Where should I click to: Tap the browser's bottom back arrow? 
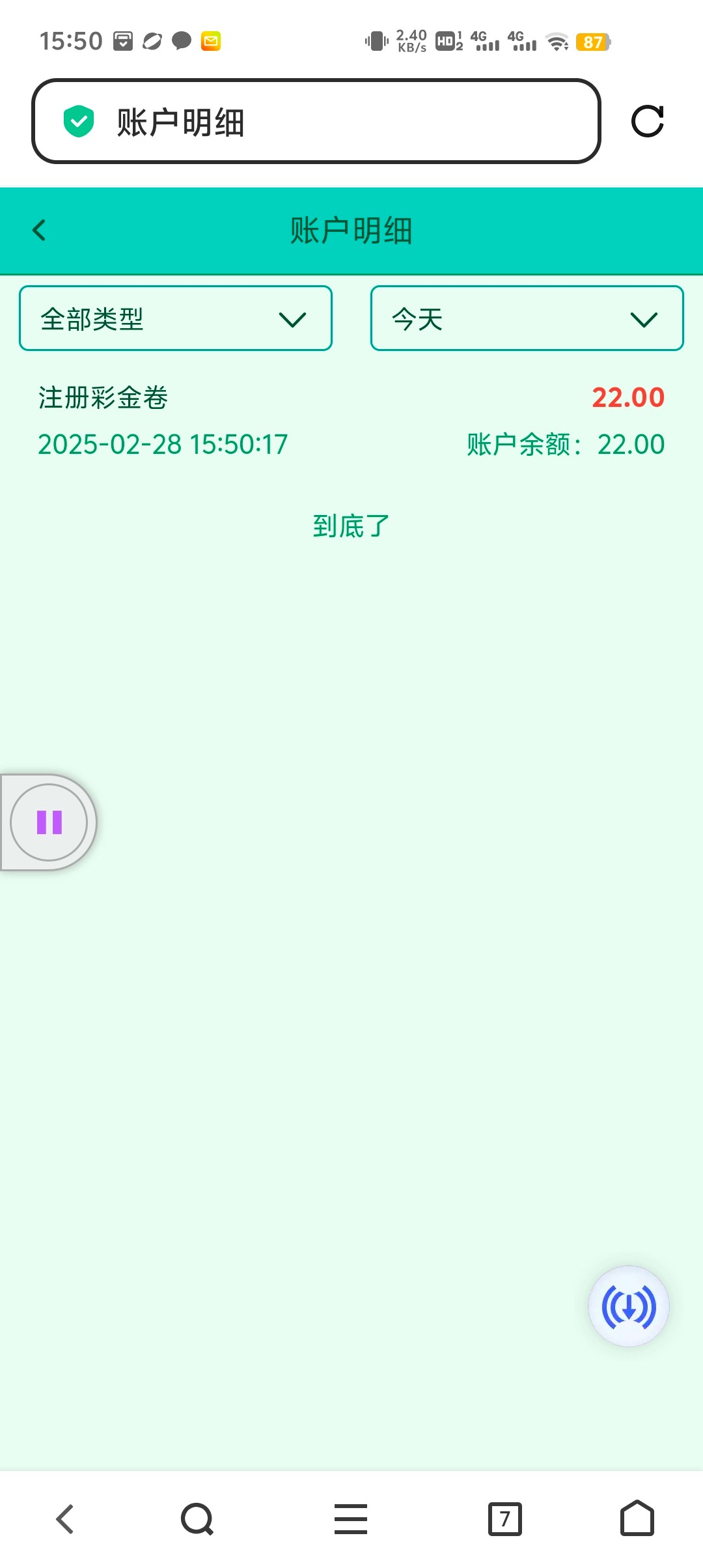point(65,1519)
